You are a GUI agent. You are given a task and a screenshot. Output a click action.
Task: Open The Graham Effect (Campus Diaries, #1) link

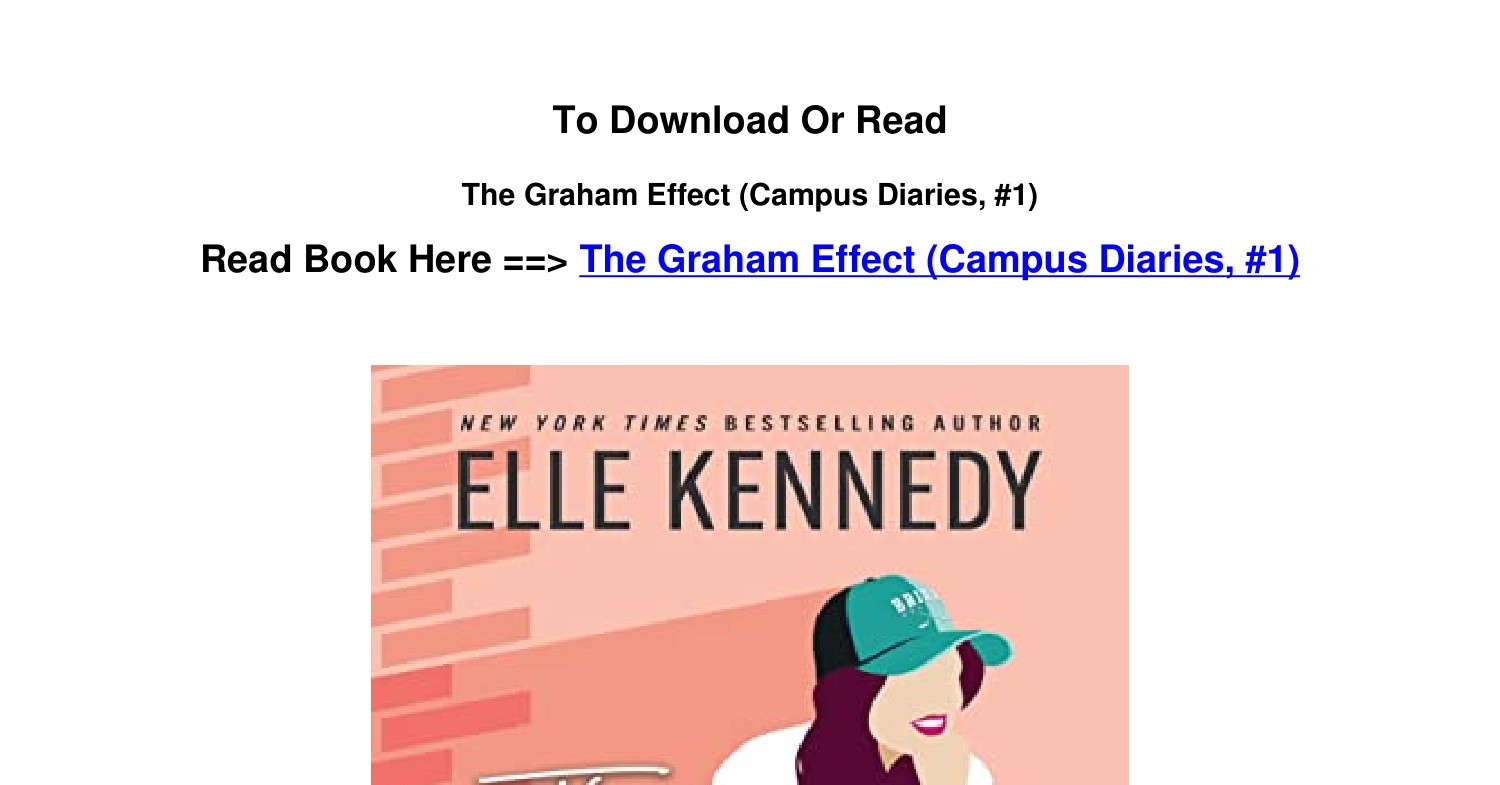click(x=938, y=260)
